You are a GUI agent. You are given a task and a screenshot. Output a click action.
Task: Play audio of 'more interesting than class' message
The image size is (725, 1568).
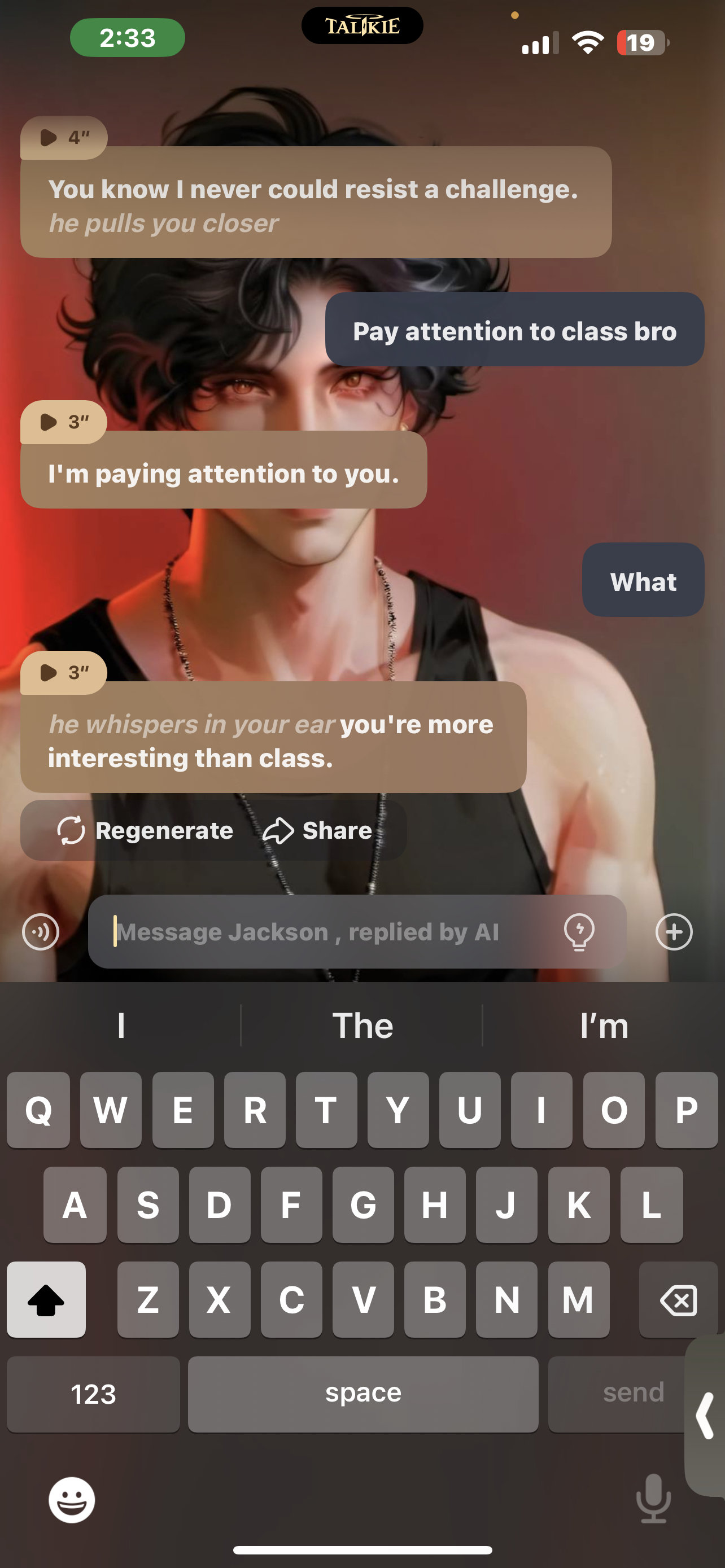click(63, 673)
